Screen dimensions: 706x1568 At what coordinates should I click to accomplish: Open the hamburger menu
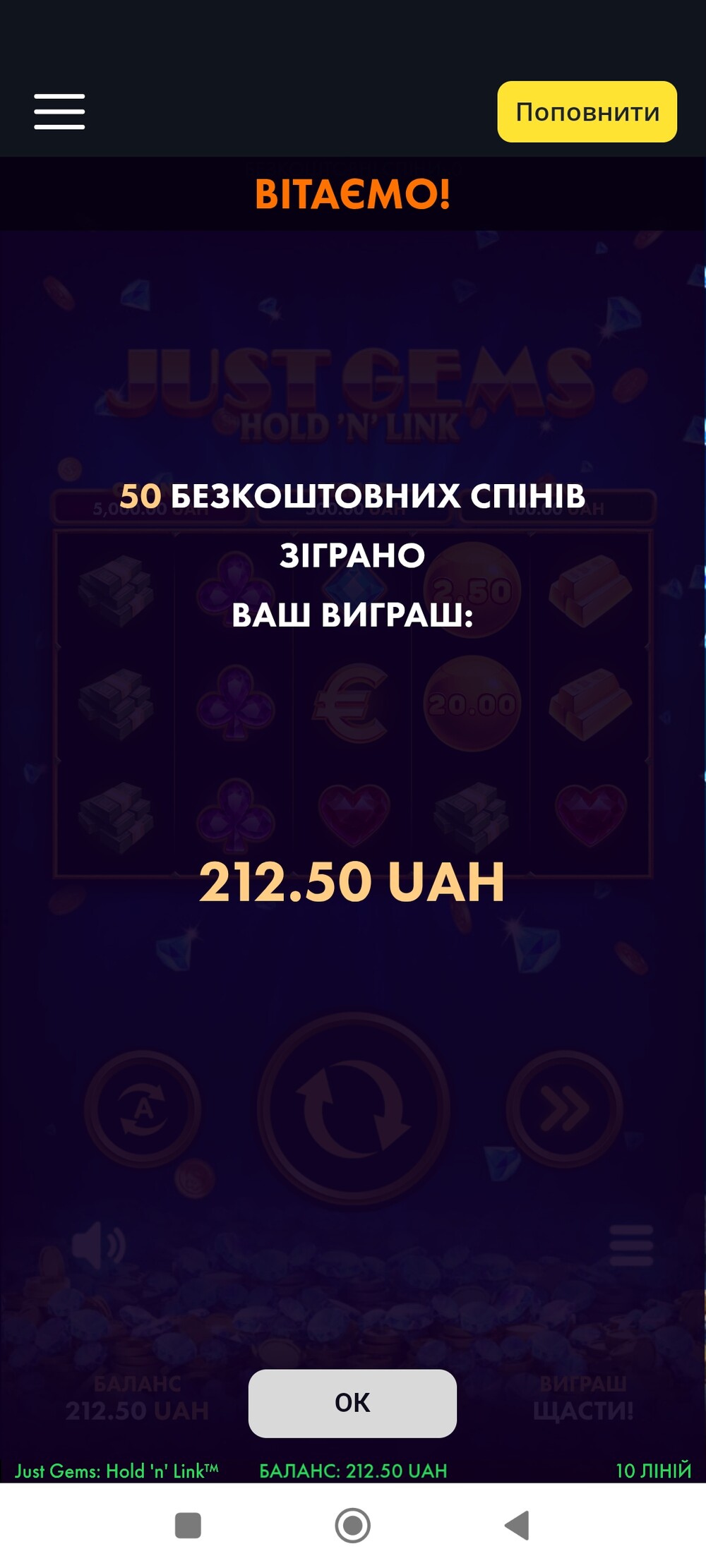59,111
